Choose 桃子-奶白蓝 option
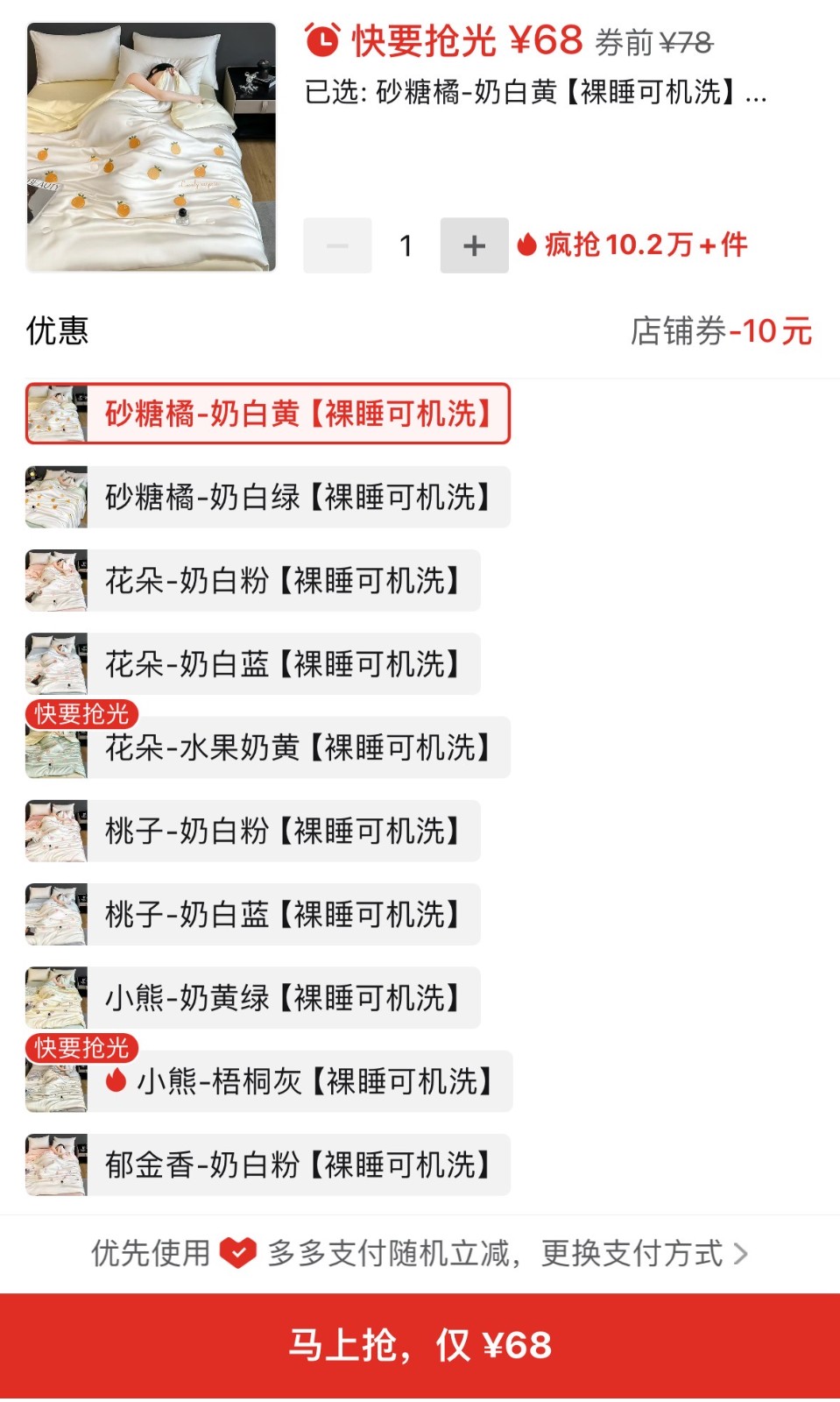The width and height of the screenshot is (840, 1402). click(253, 914)
